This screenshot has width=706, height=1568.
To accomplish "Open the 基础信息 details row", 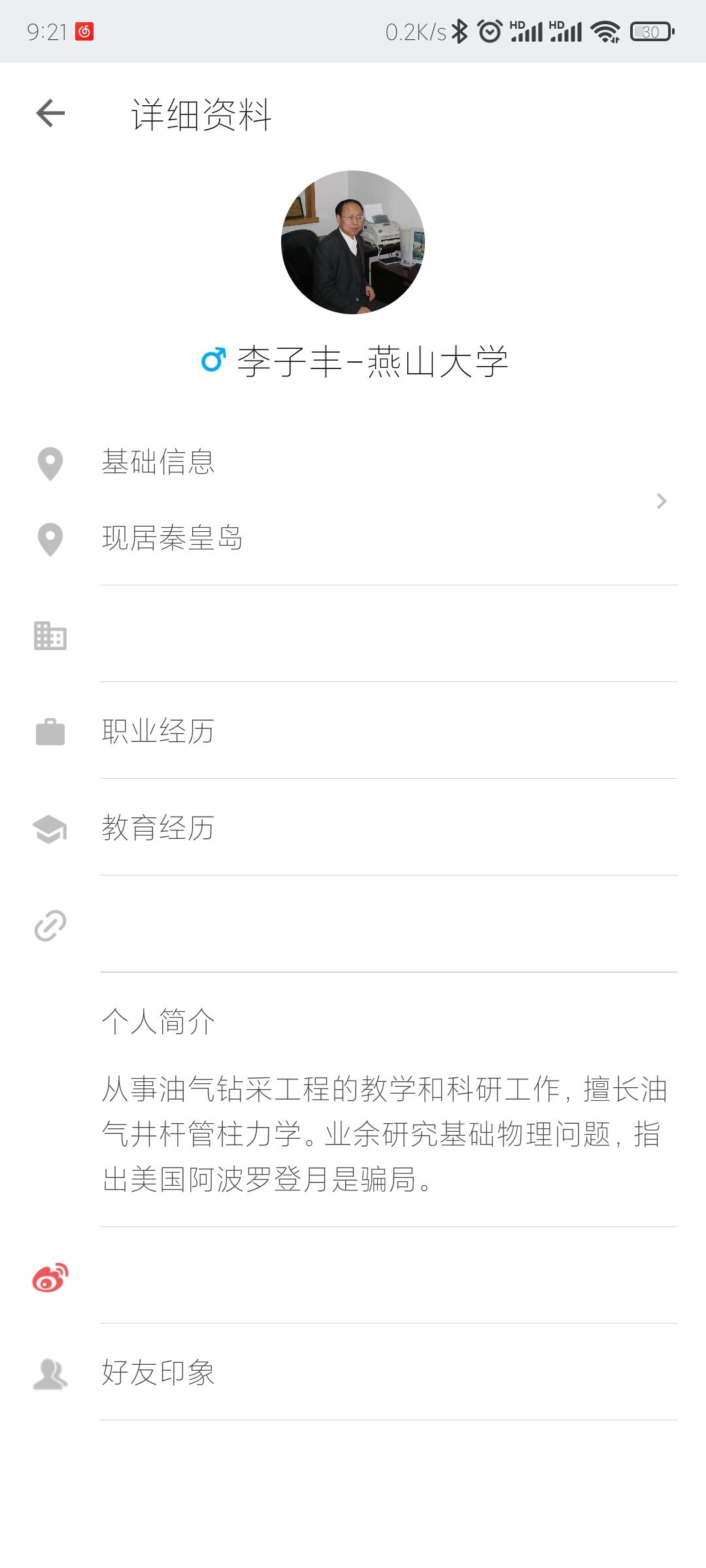I will click(353, 500).
